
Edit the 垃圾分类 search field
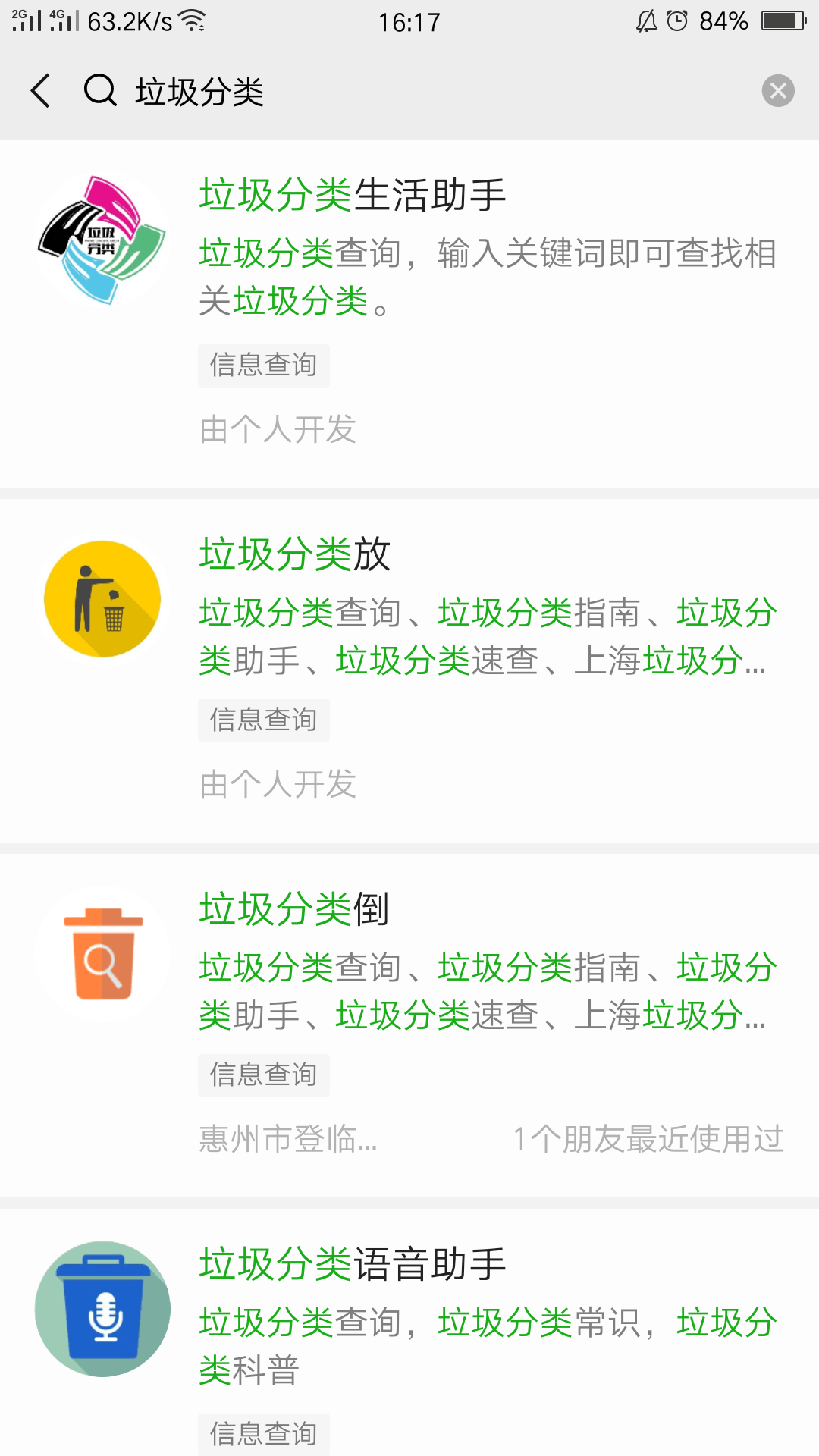coord(425,92)
